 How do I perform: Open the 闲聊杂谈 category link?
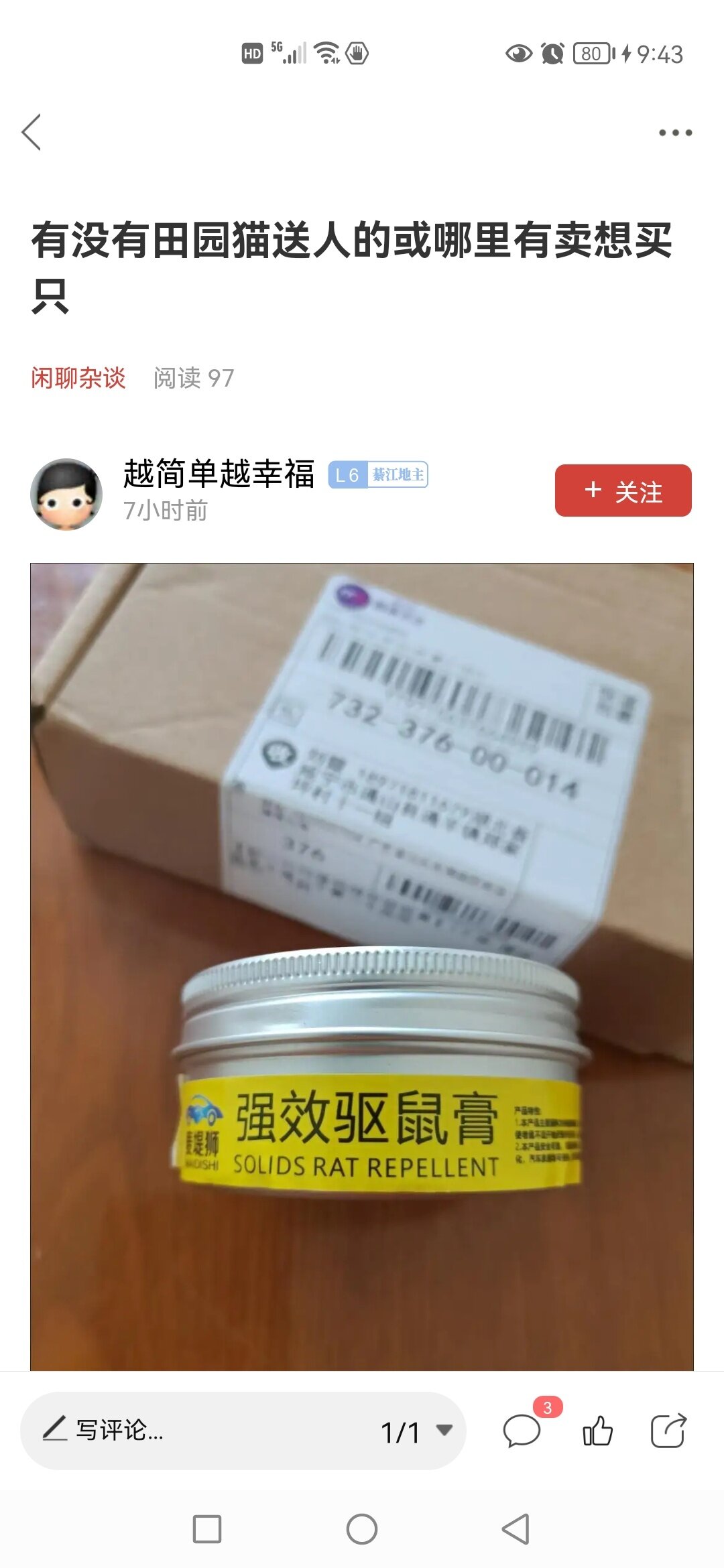[78, 378]
